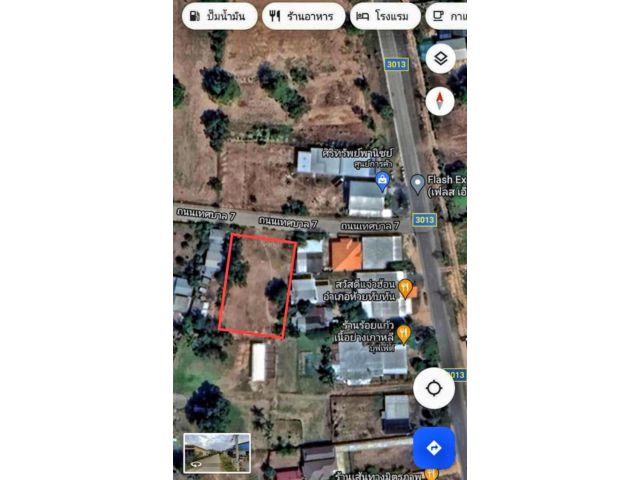Open the Street View preview thumbnail
Screen dimensions: 640x480
[x=217, y=452]
